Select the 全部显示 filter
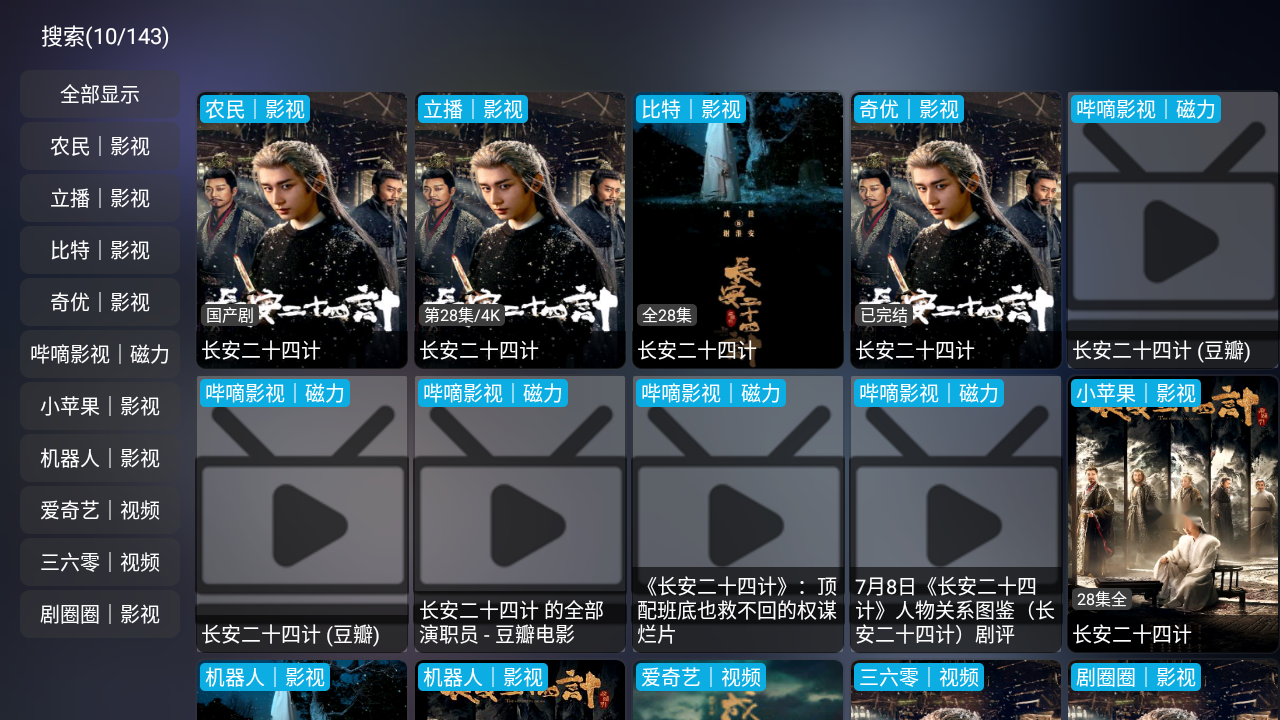This screenshot has width=1280, height=720. (x=100, y=94)
